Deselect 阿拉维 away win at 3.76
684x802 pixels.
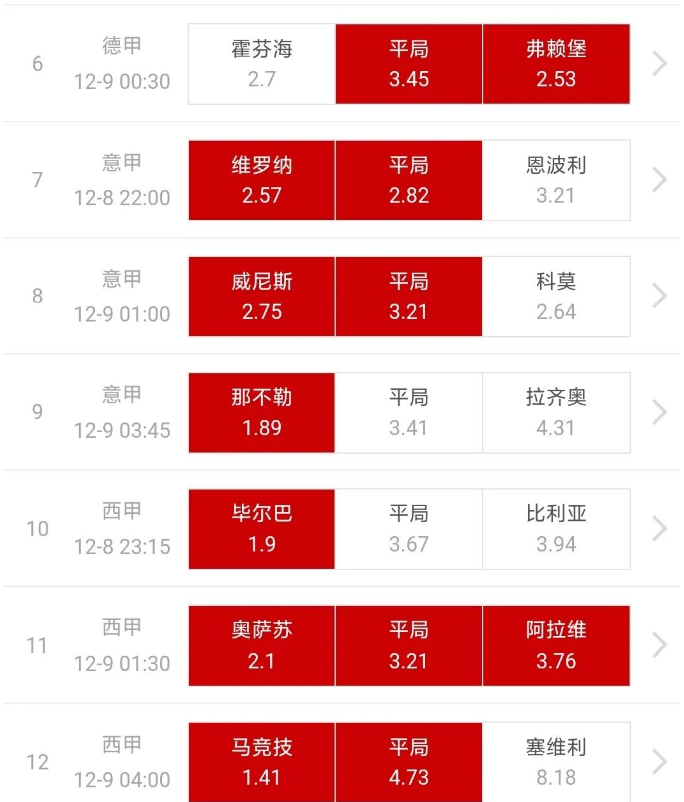(556, 646)
